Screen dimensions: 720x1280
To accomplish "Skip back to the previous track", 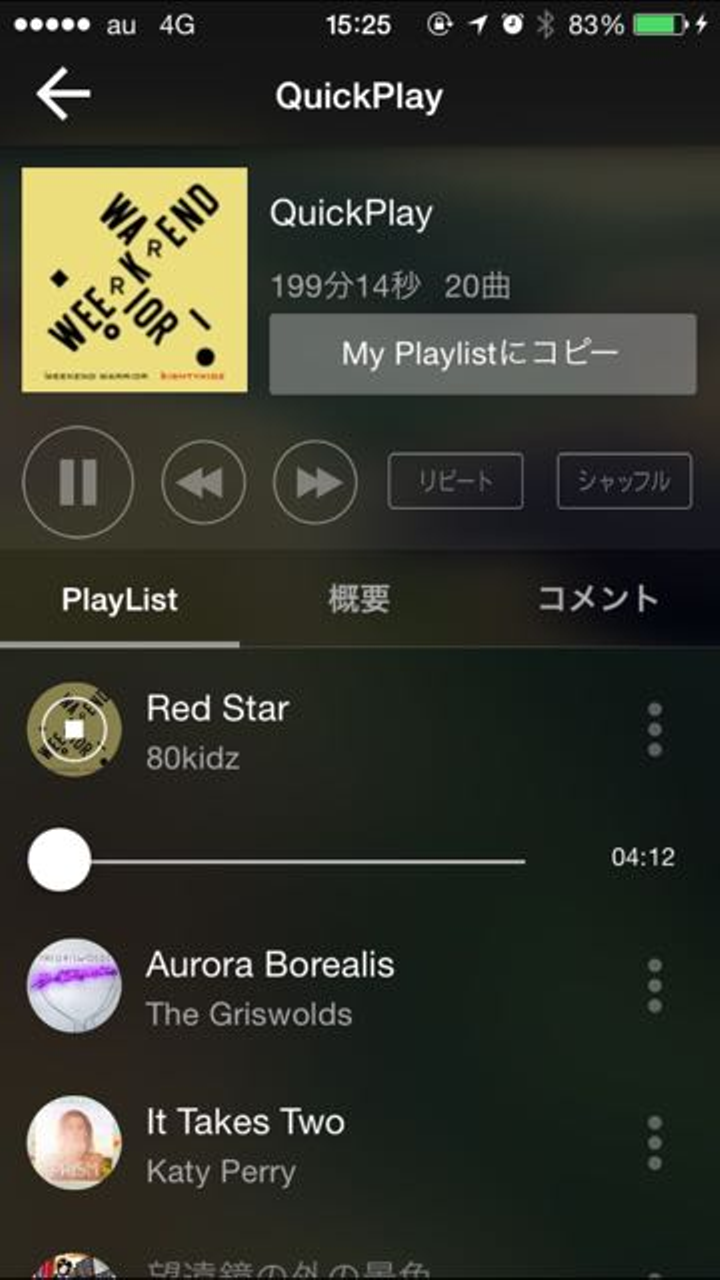I will 203,482.
